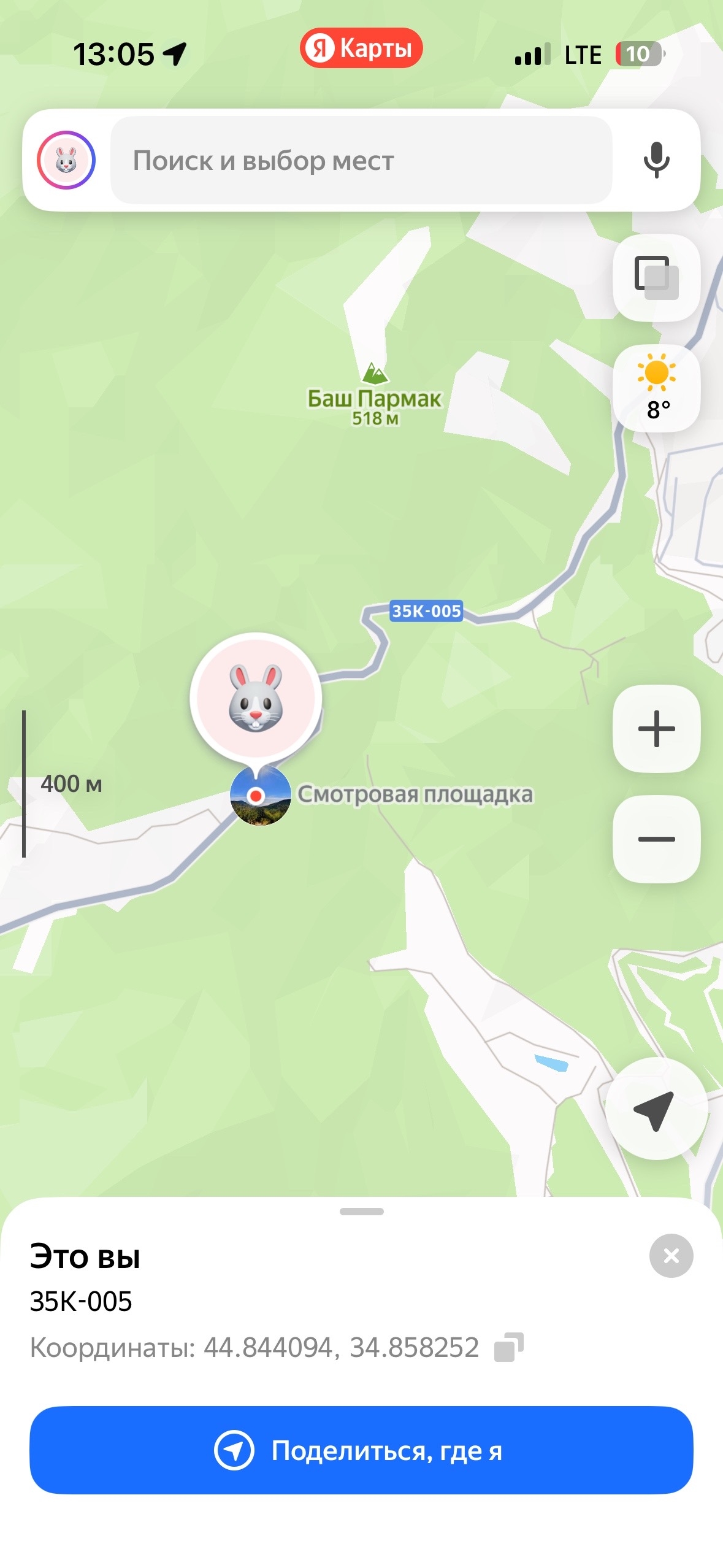723x1568 pixels.
Task: Start voice search with the microphone
Action: (x=656, y=160)
